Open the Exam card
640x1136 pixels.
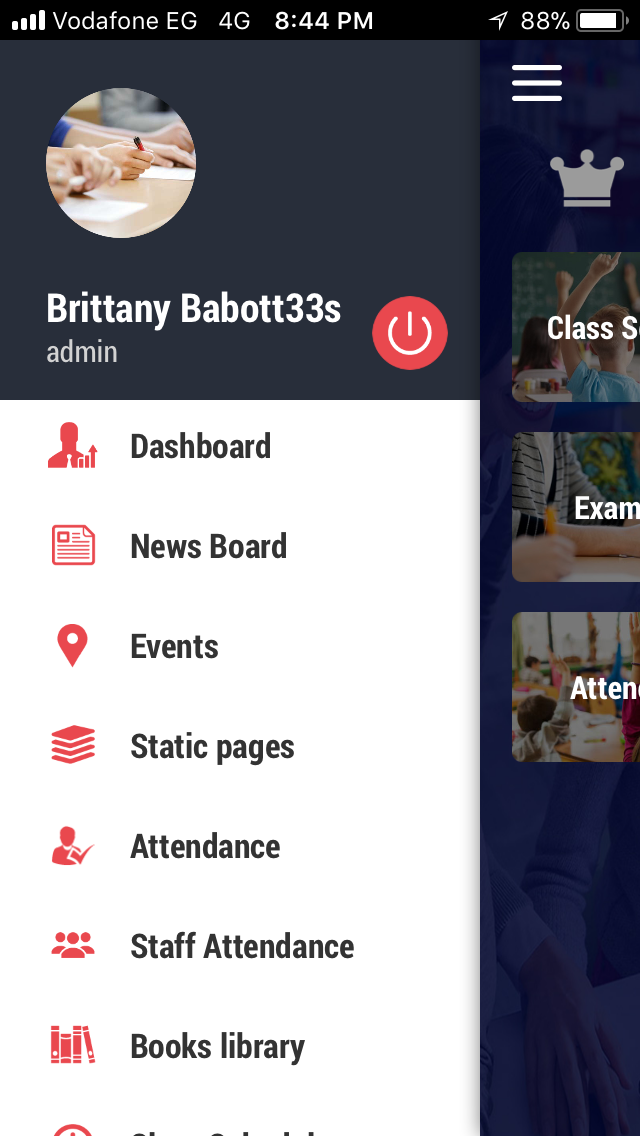pos(576,507)
